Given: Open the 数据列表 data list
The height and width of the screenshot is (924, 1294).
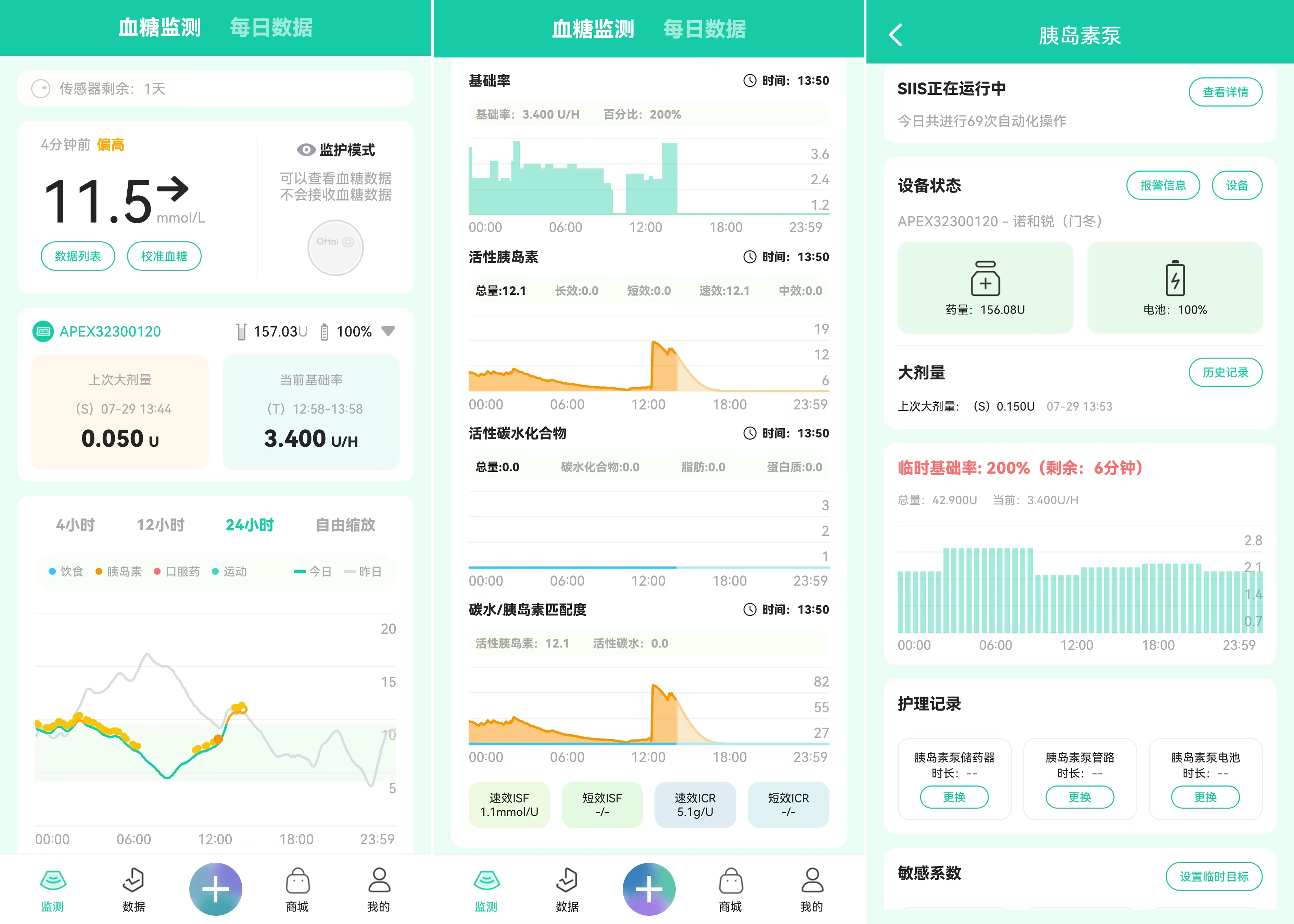Looking at the screenshot, I should pyautogui.click(x=78, y=256).
